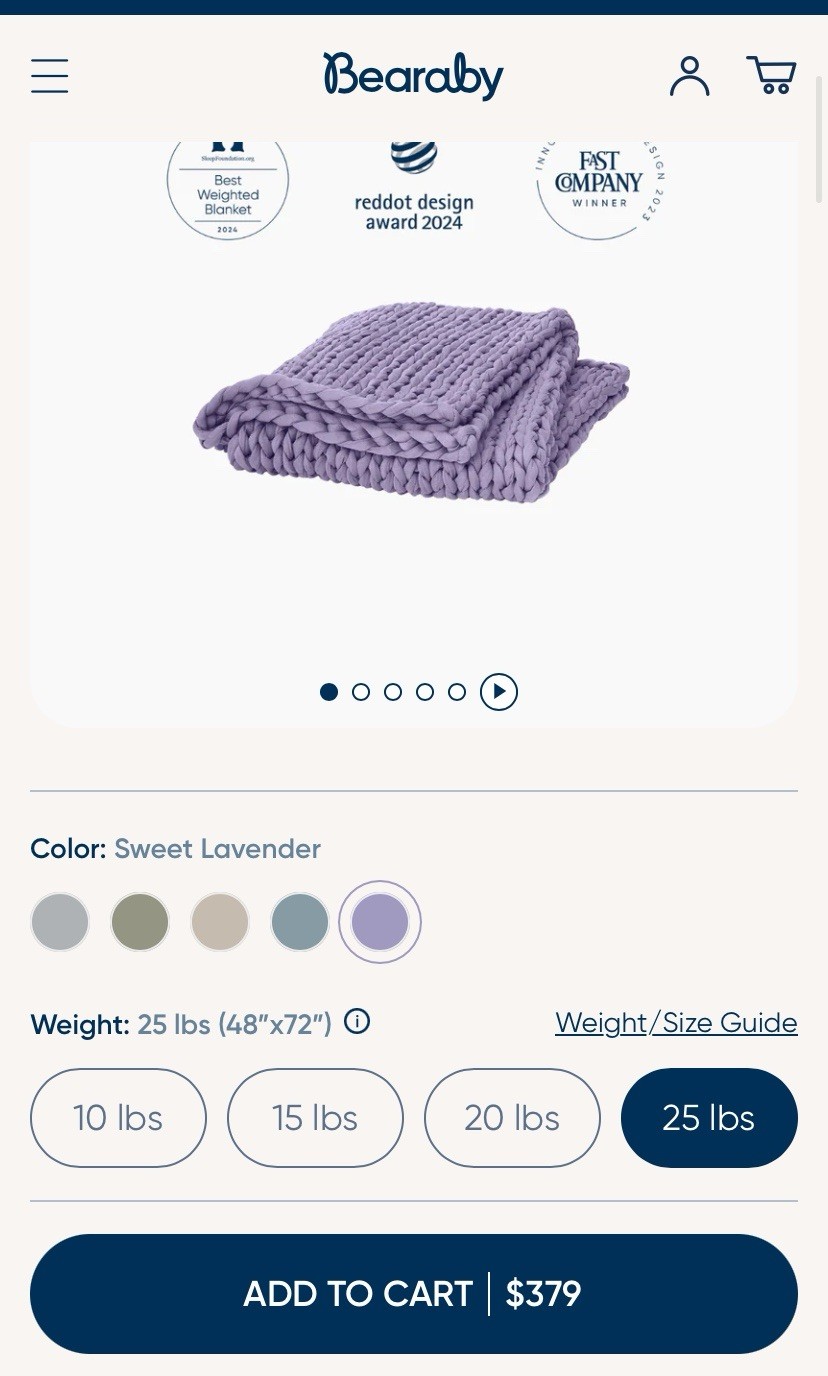Open the hamburger menu

[49, 76]
